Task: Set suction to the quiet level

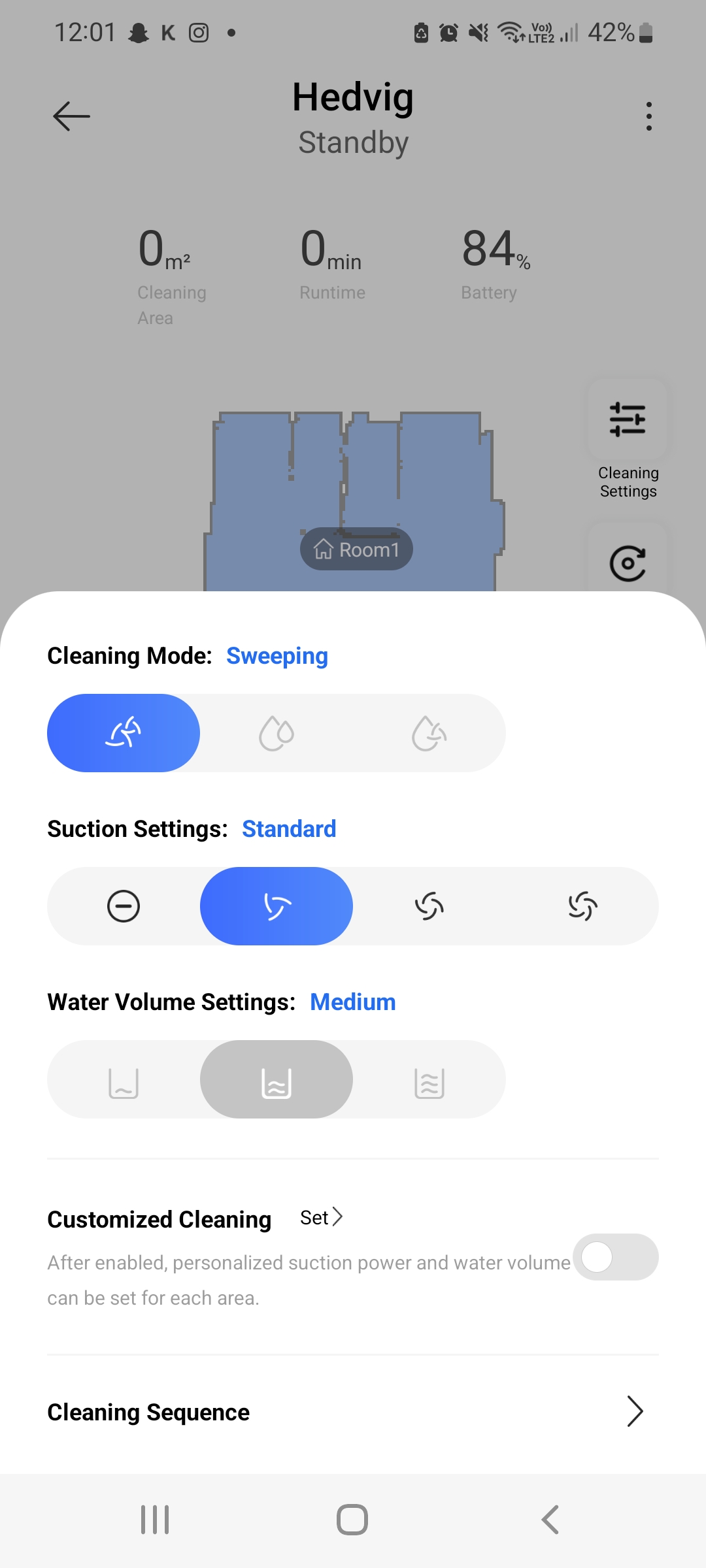Action: coord(124,906)
